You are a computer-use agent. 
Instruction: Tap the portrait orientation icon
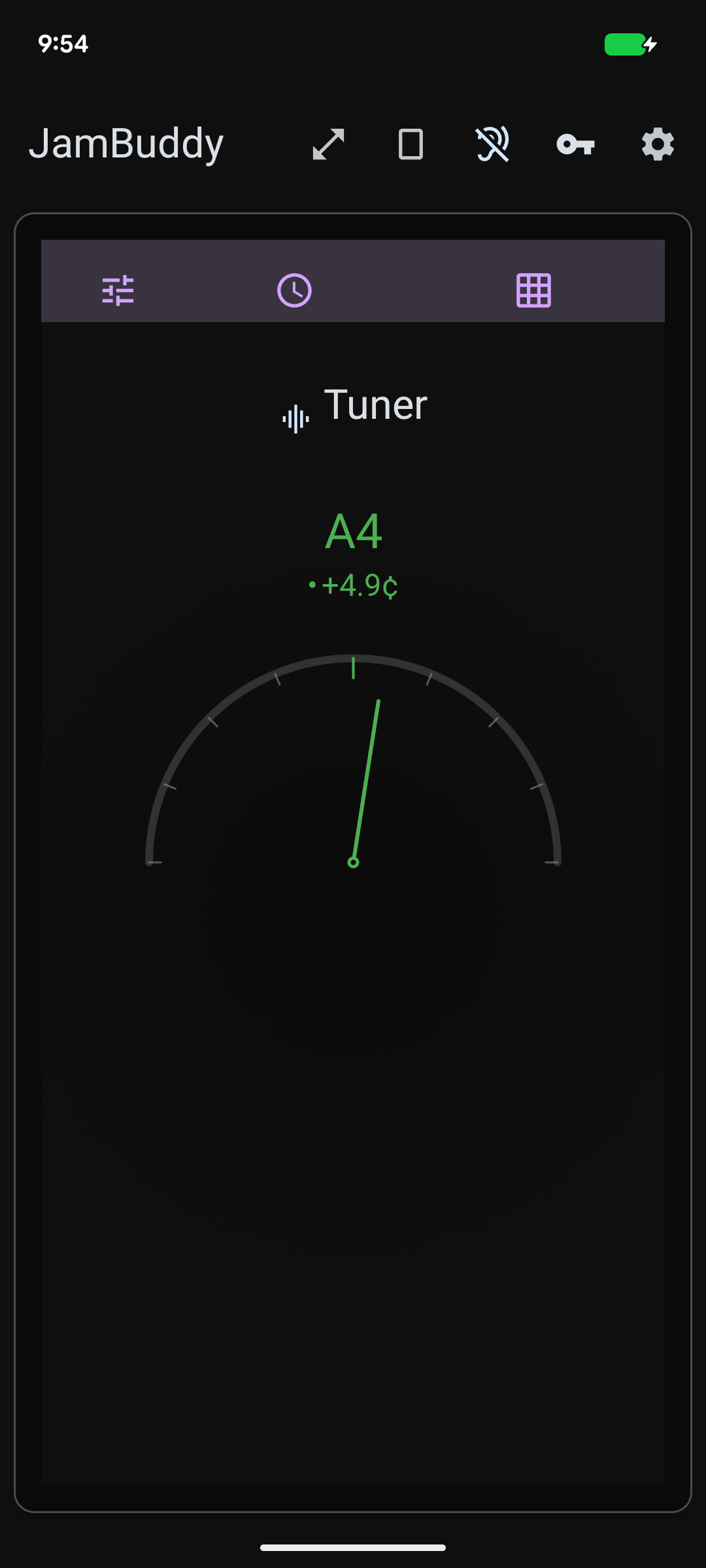coord(411,144)
